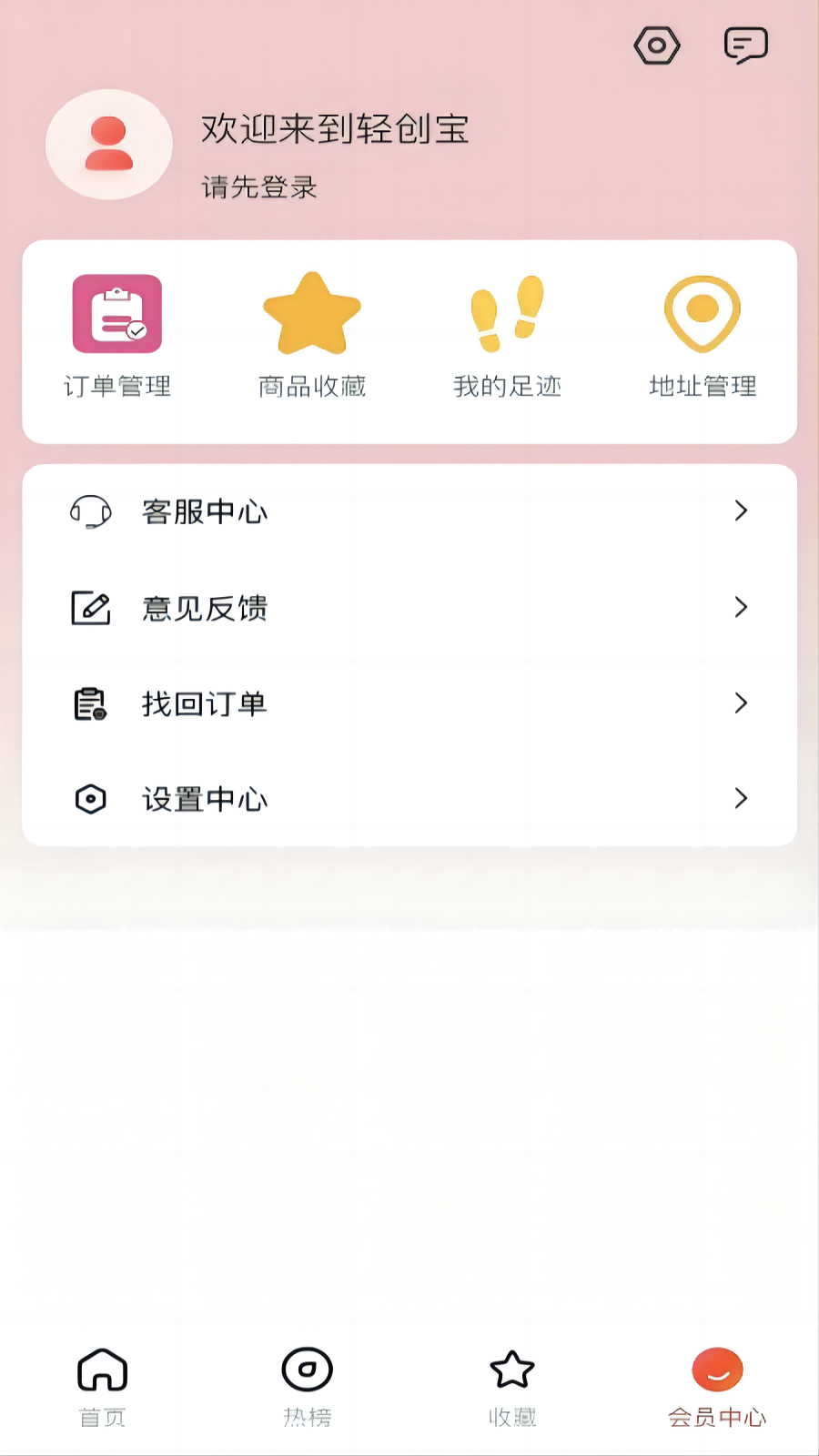Switch to the 热榜 trending tab
The width and height of the screenshot is (819, 1456).
[308, 1383]
